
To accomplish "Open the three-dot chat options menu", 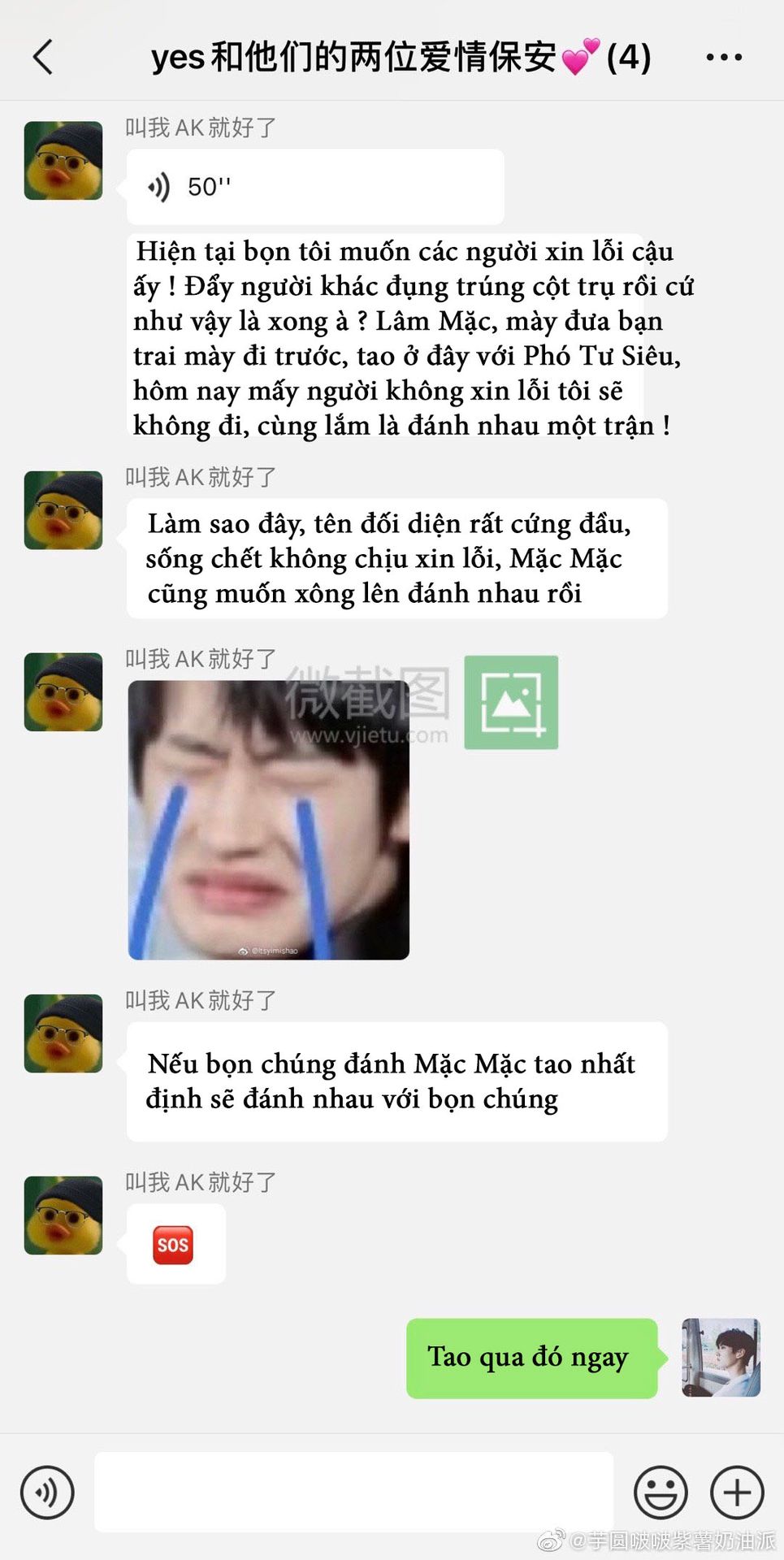I will click(724, 58).
